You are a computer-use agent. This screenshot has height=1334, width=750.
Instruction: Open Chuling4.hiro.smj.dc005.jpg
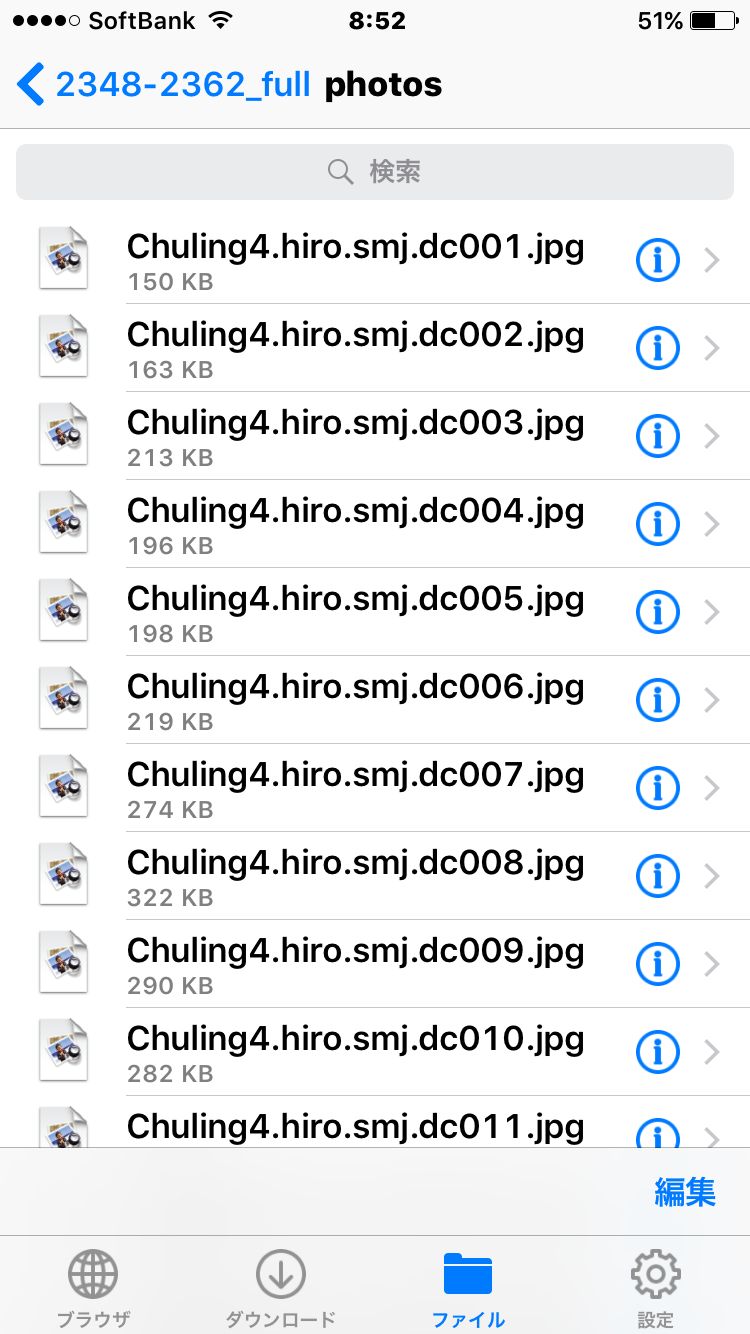375,612
